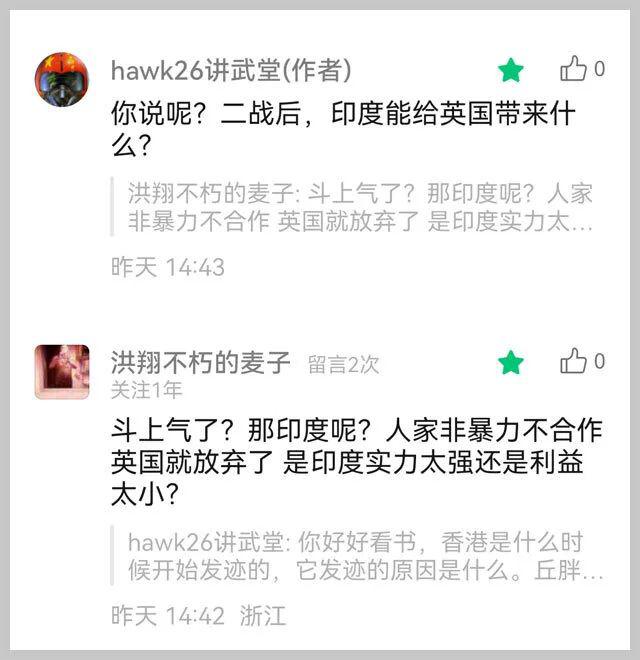Open 洪翔不朽的麦子's profile avatar
640x660 pixels.
click(x=62, y=372)
